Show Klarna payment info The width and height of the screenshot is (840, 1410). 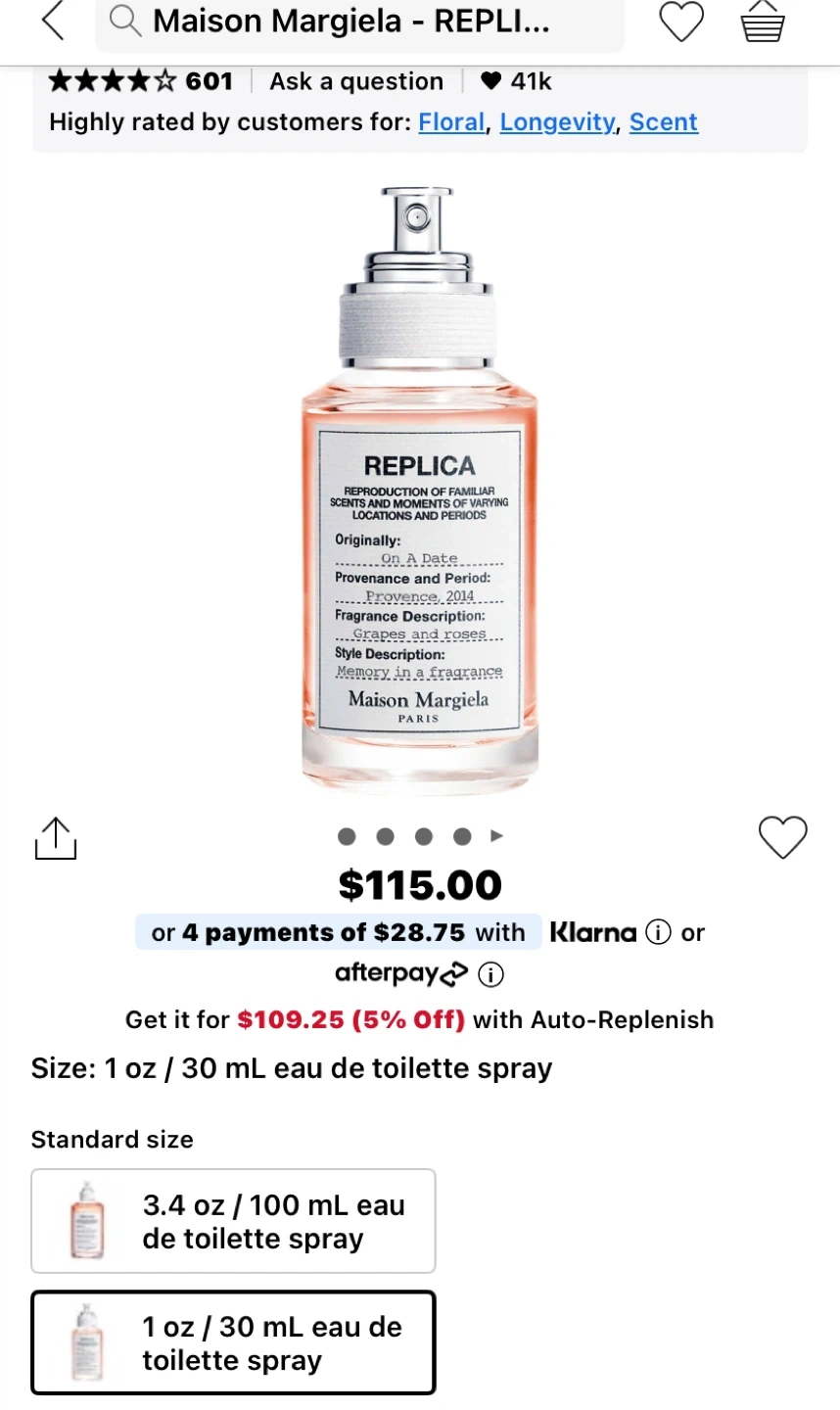(659, 933)
